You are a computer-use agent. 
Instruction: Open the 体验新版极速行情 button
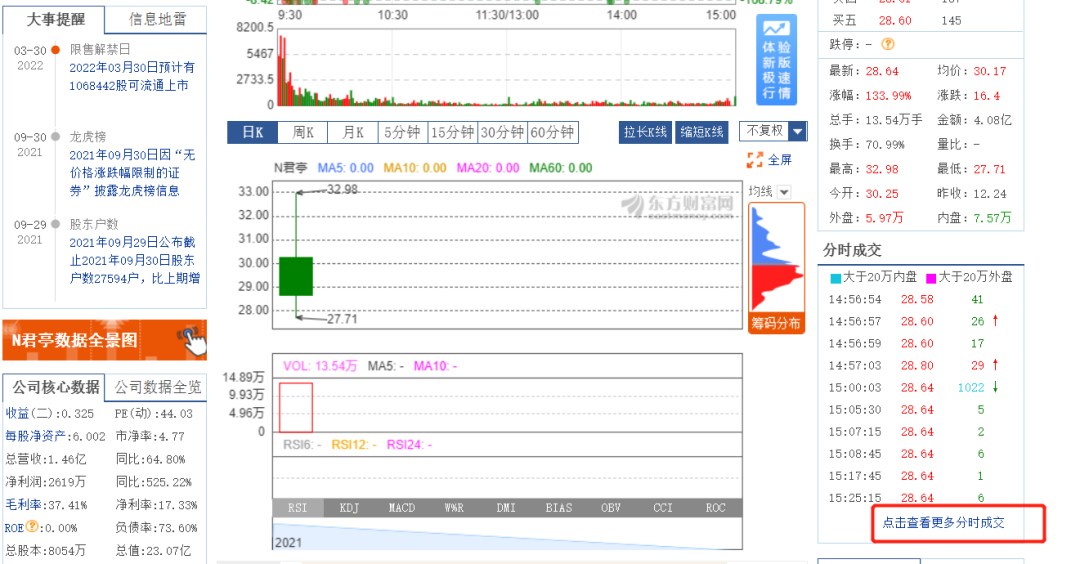click(x=776, y=60)
